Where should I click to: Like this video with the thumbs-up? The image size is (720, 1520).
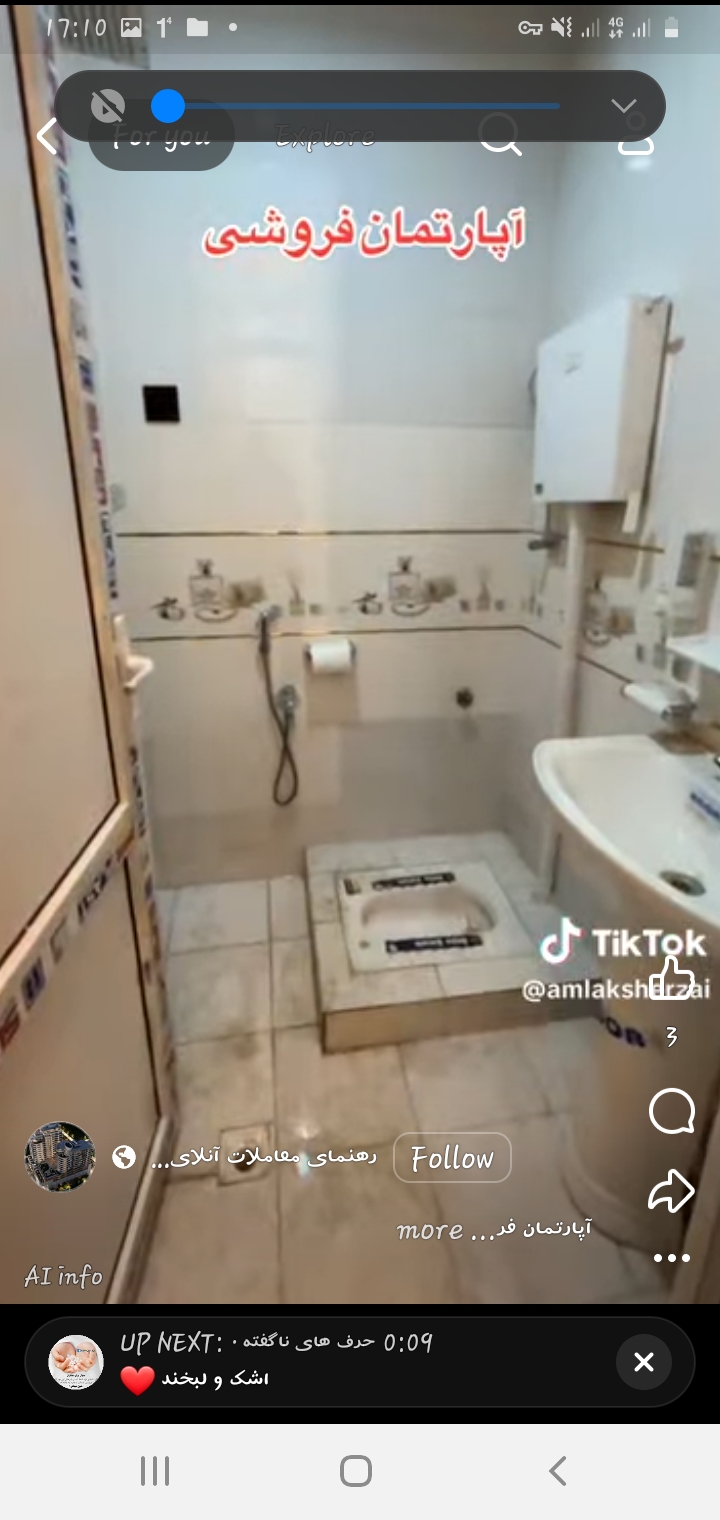click(x=672, y=979)
